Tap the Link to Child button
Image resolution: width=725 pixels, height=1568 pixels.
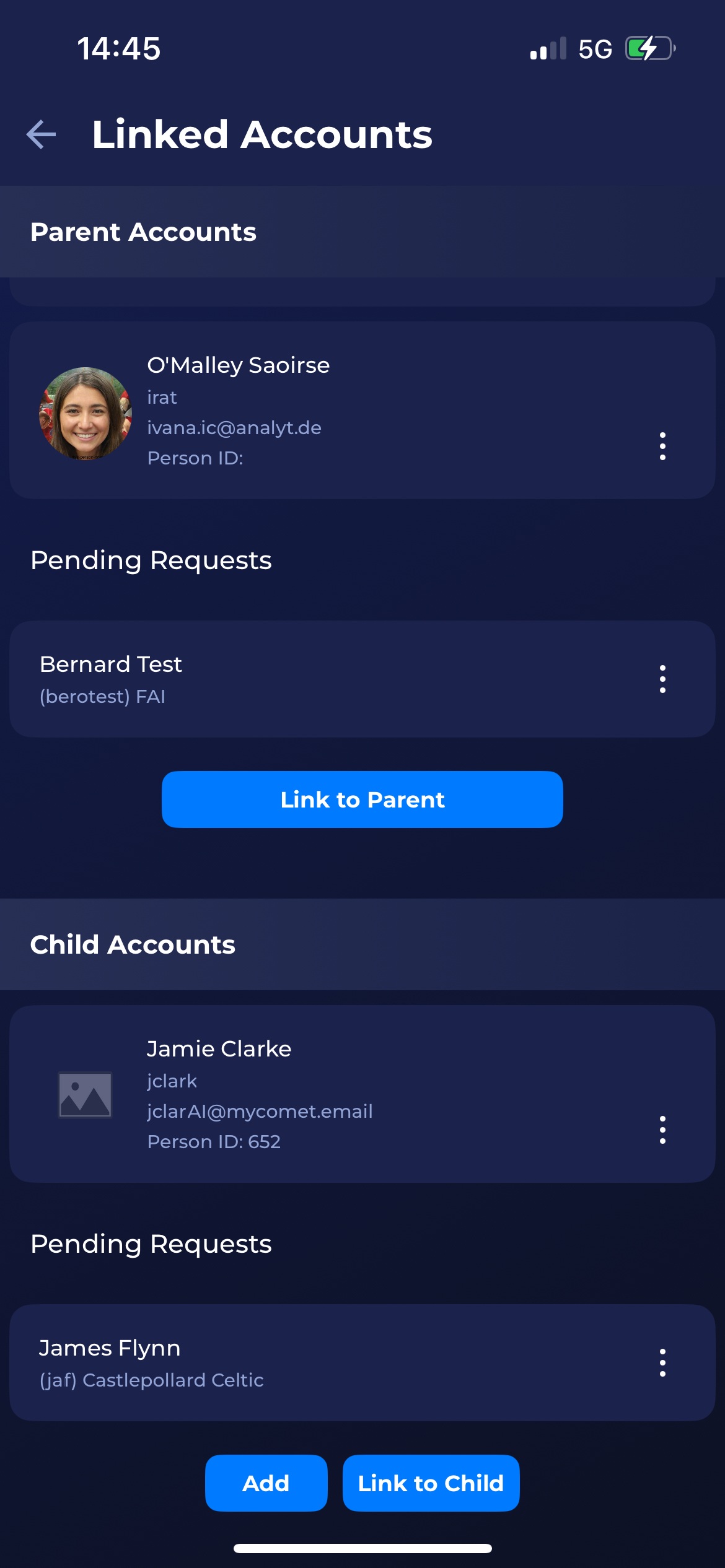coord(431,1483)
